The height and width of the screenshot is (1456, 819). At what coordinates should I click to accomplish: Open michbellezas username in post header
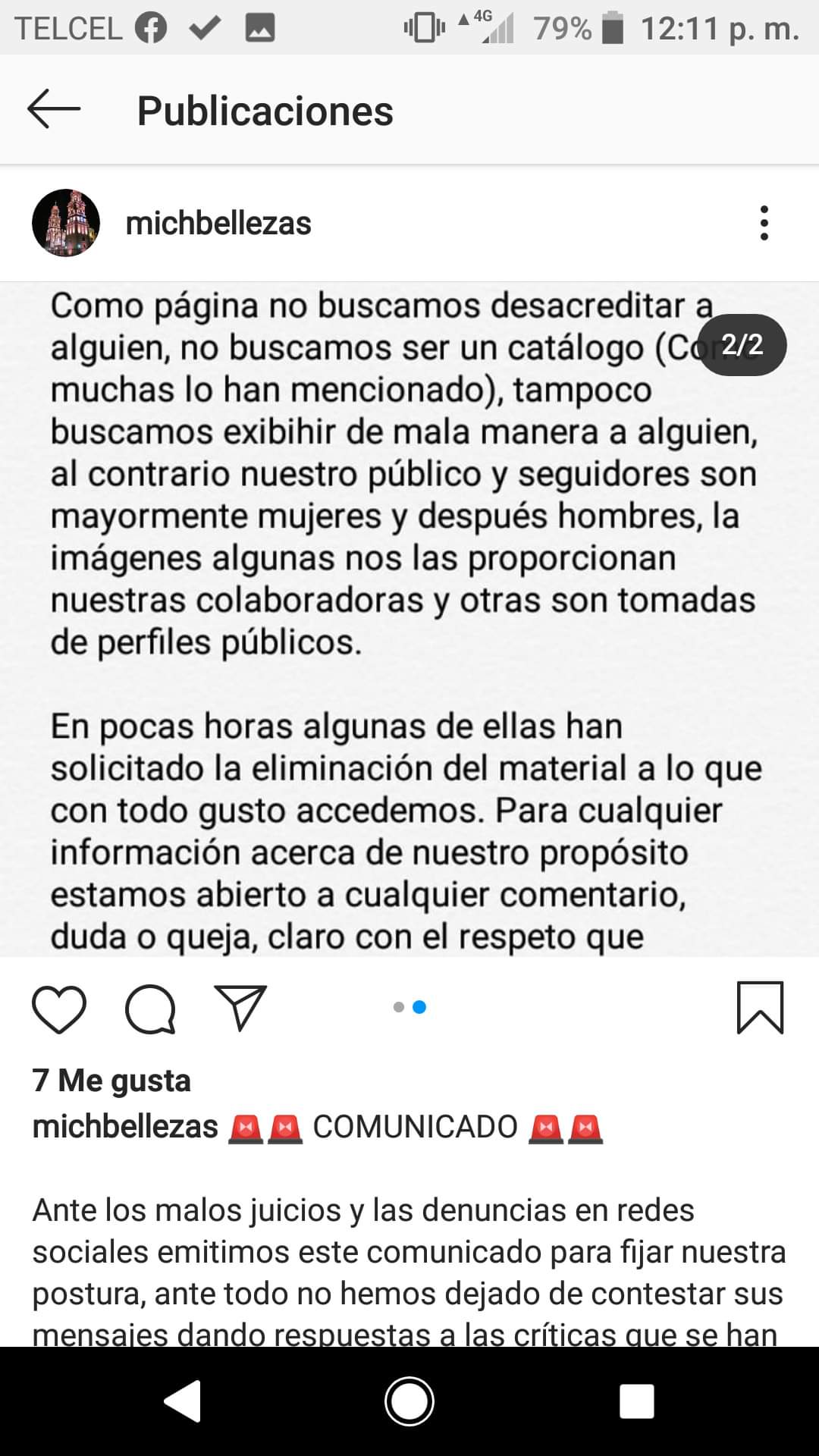point(218,224)
